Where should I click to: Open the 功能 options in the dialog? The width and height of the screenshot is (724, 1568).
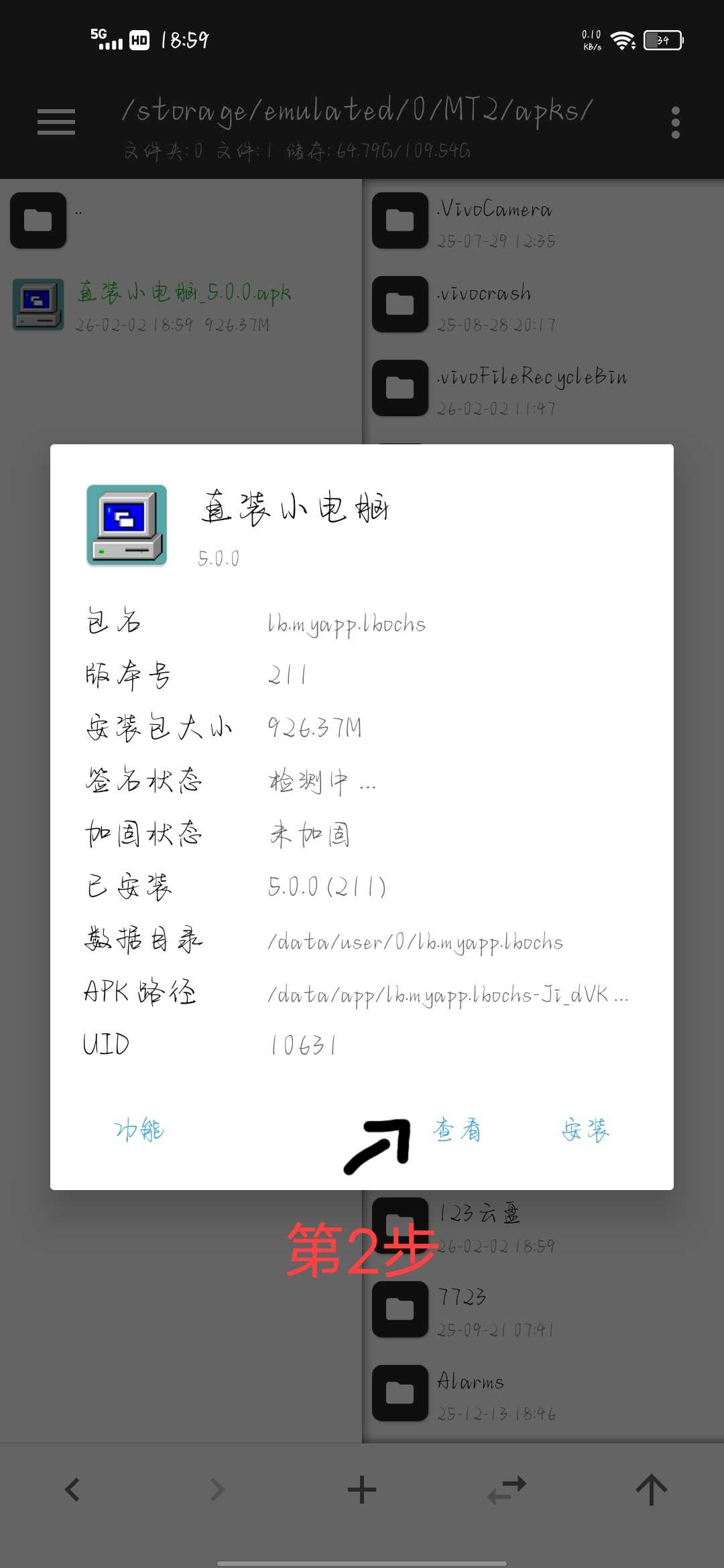[x=139, y=1130]
